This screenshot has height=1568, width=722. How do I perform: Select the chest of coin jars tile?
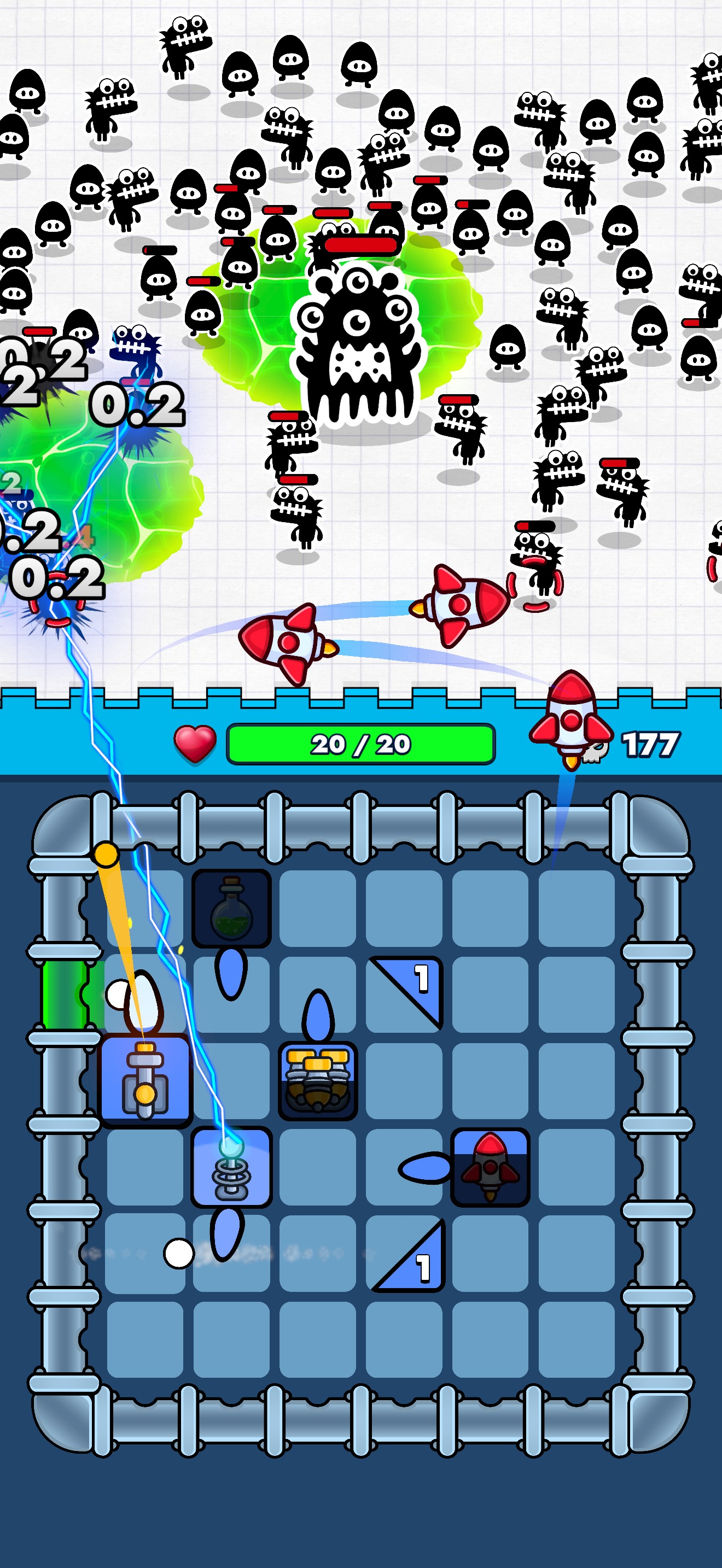(x=318, y=1080)
